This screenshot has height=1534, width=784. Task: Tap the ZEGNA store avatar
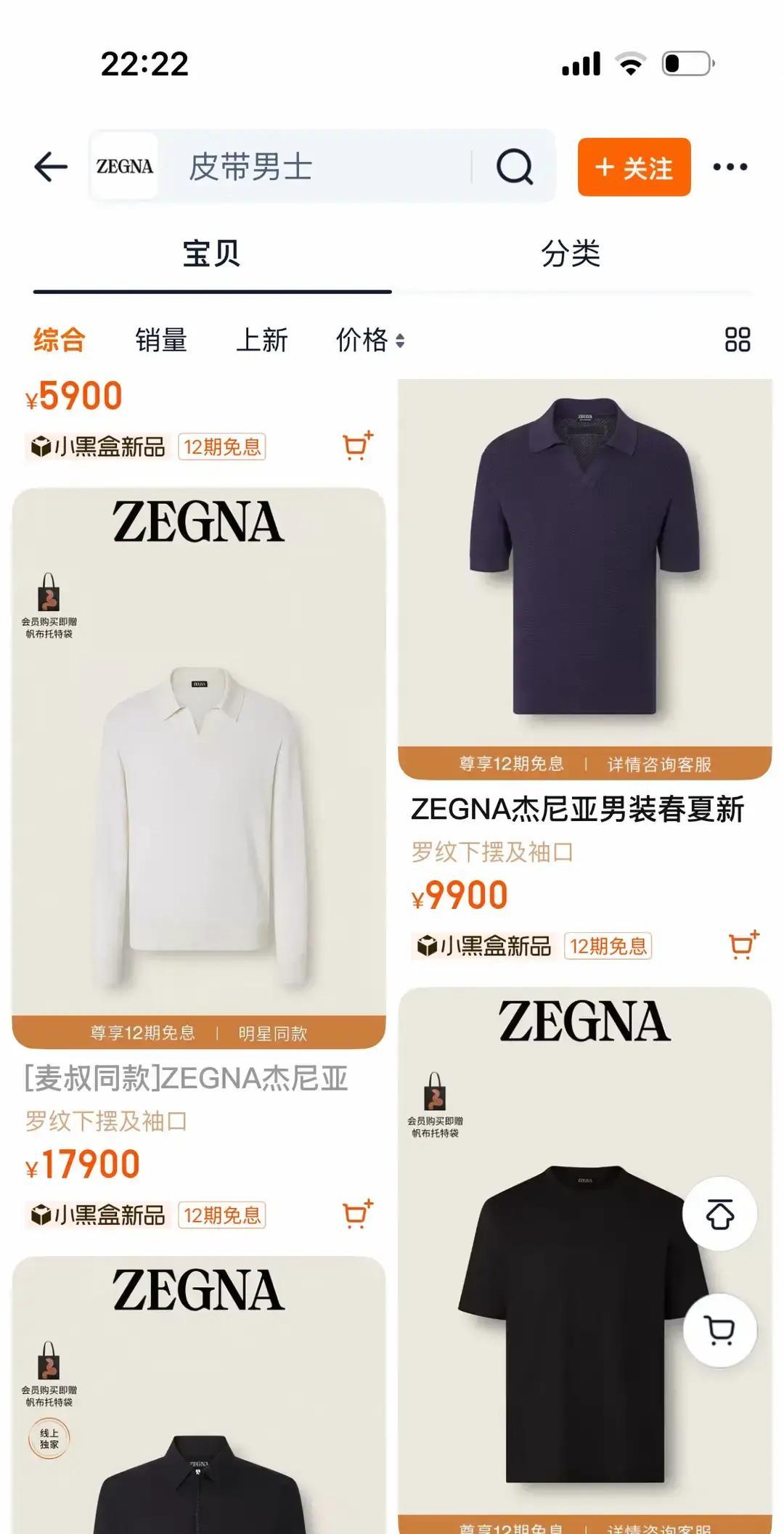(123, 167)
